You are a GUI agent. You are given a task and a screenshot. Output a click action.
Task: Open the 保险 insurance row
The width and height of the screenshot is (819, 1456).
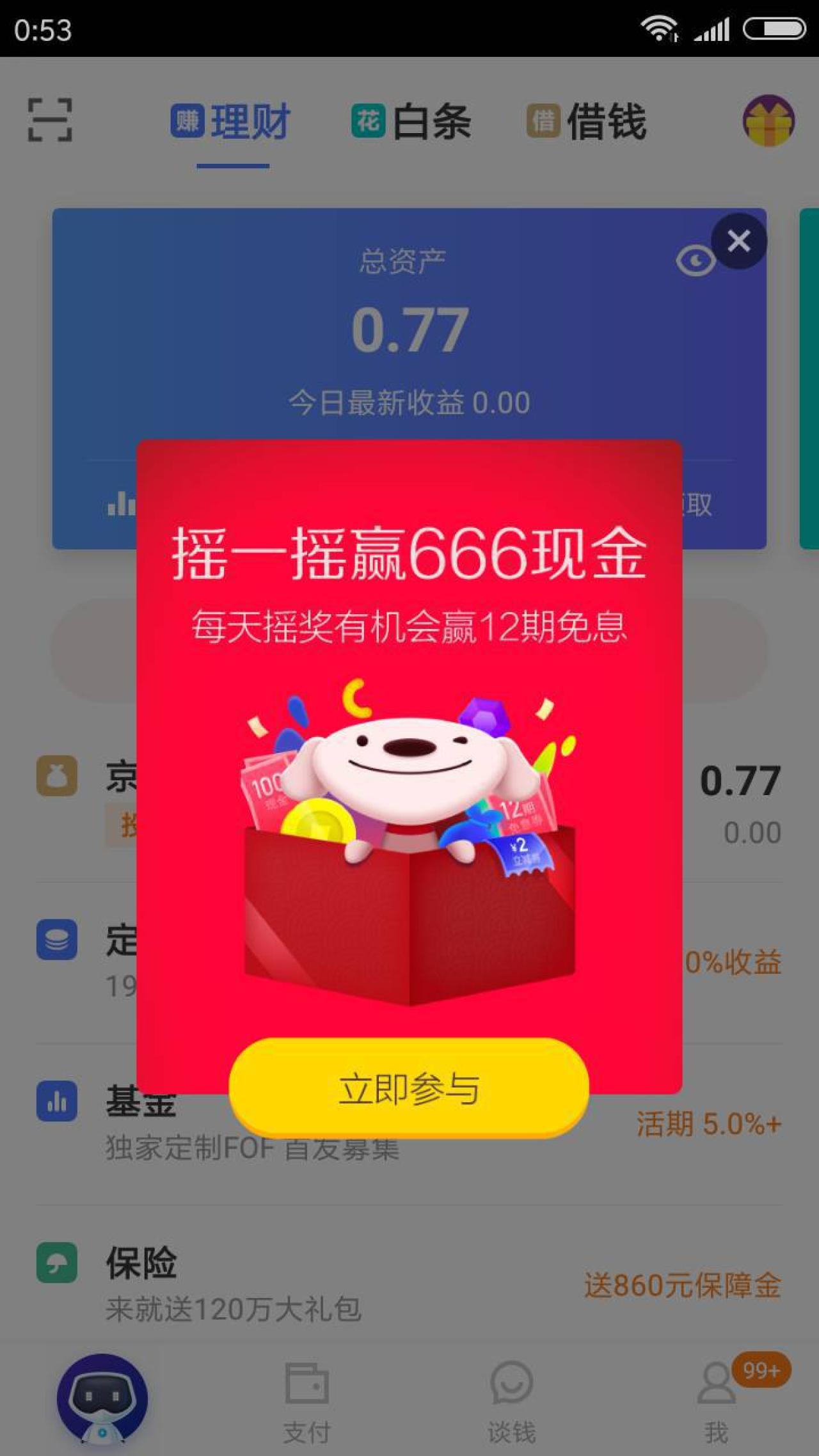point(408,1285)
